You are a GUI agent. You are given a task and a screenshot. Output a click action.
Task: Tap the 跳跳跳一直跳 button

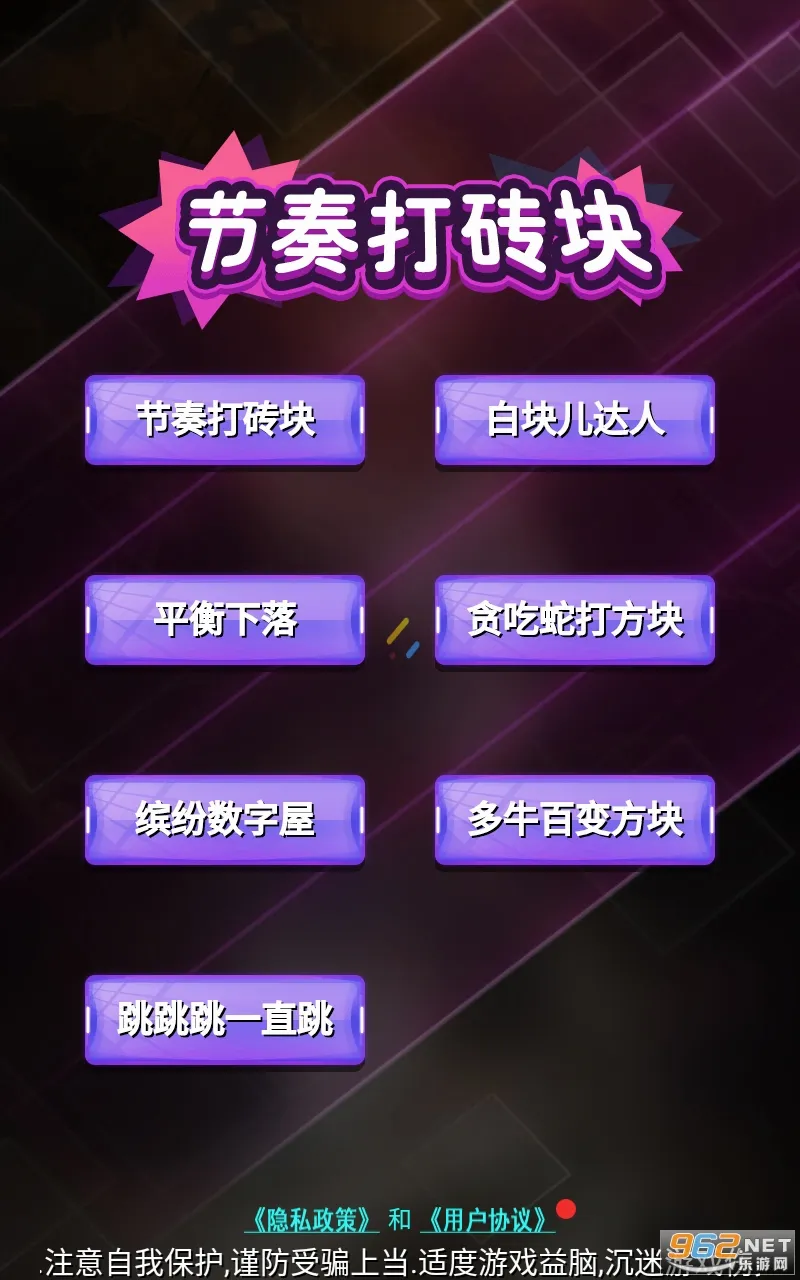point(225,1020)
